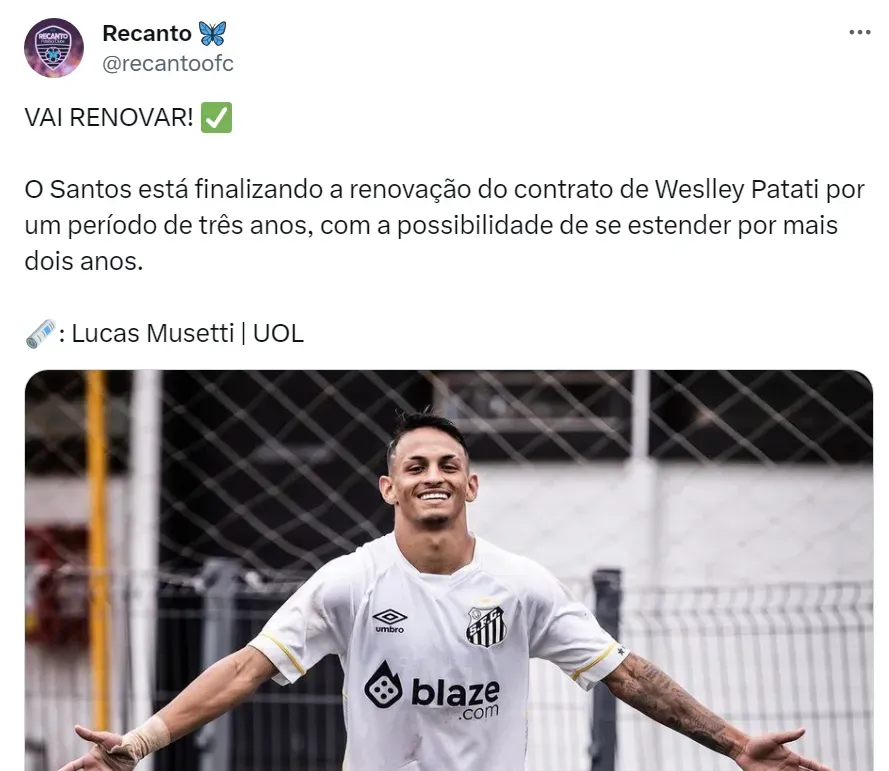The image size is (889, 771).
Task: Open Recanto's profile picture
Action: tap(54, 48)
